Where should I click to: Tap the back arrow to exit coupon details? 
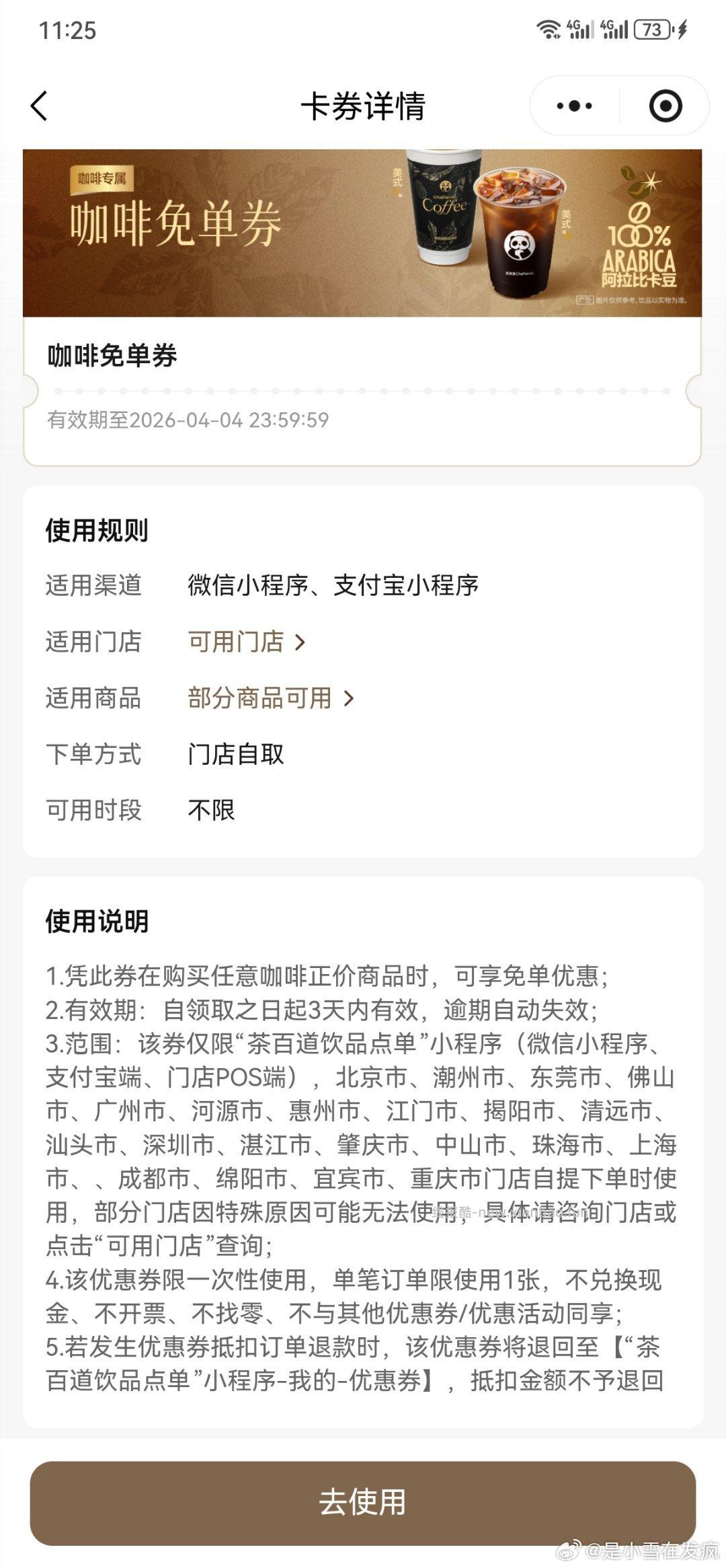click(40, 104)
